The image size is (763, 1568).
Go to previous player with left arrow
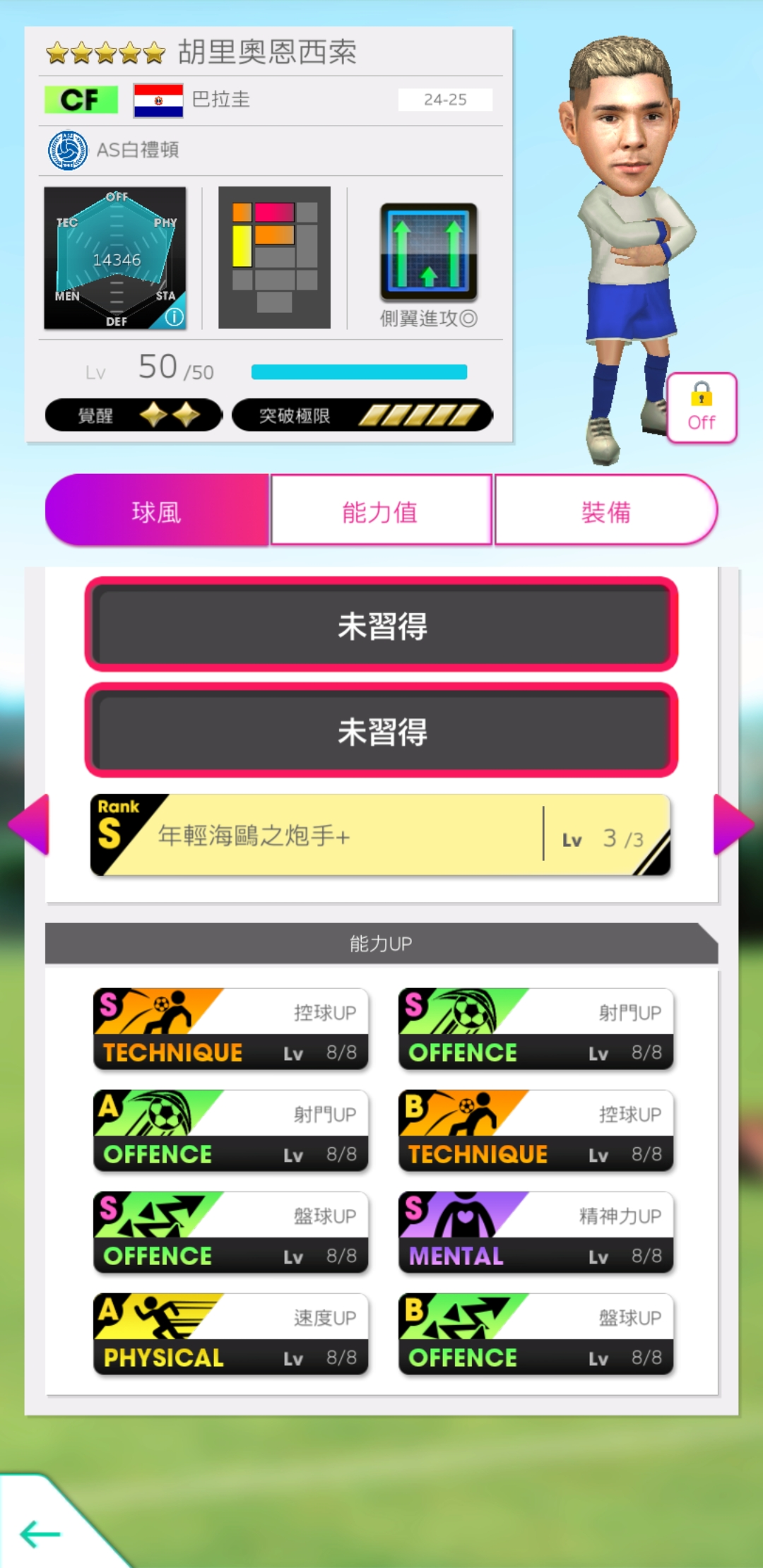(30, 824)
